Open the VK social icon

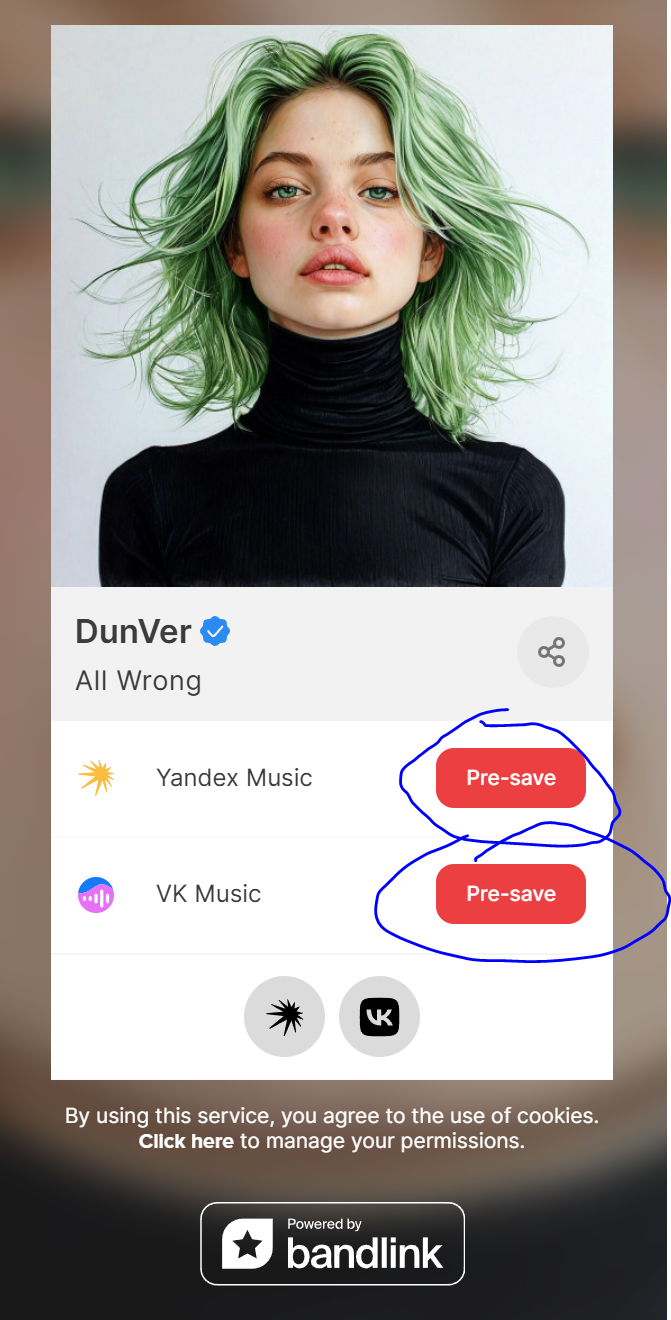[x=379, y=1017]
